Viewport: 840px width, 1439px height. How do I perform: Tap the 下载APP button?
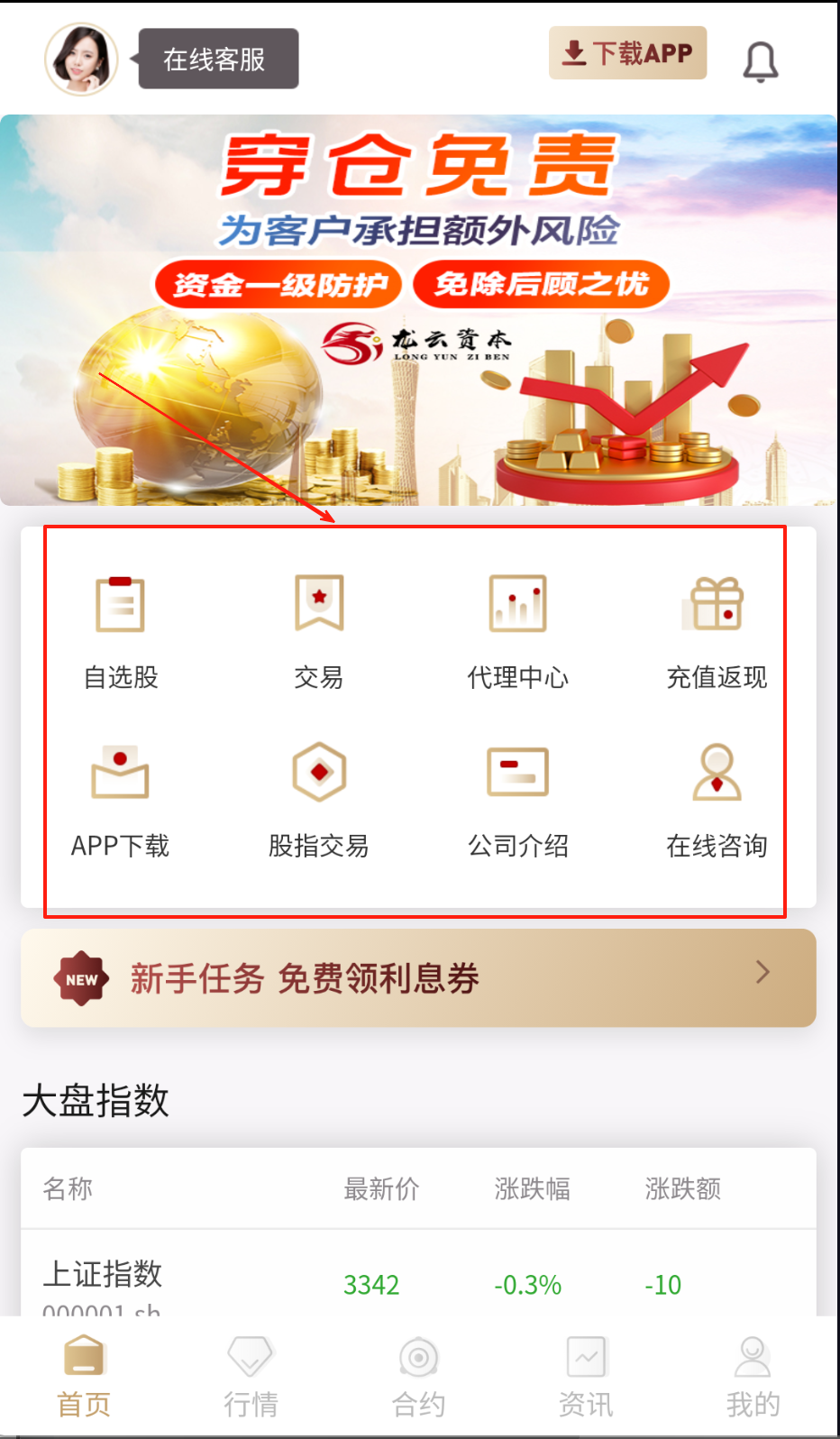[x=627, y=53]
